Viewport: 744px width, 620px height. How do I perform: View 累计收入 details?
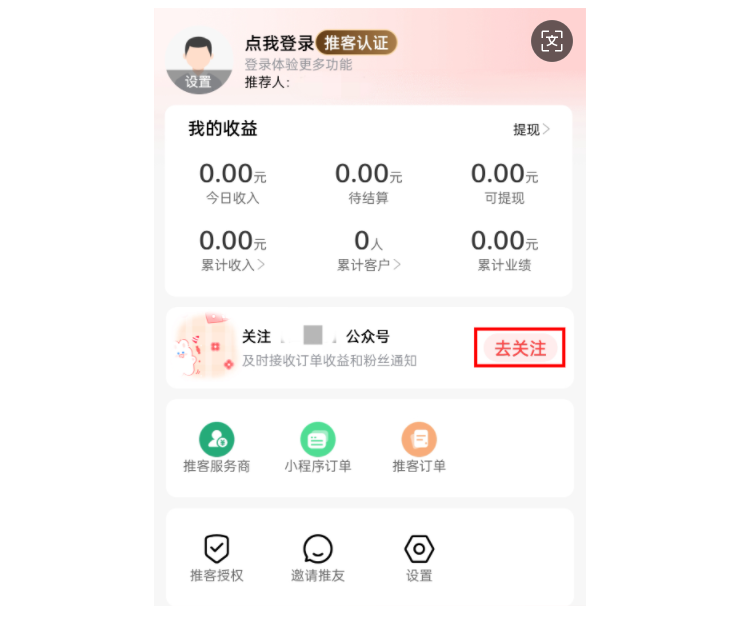233,265
